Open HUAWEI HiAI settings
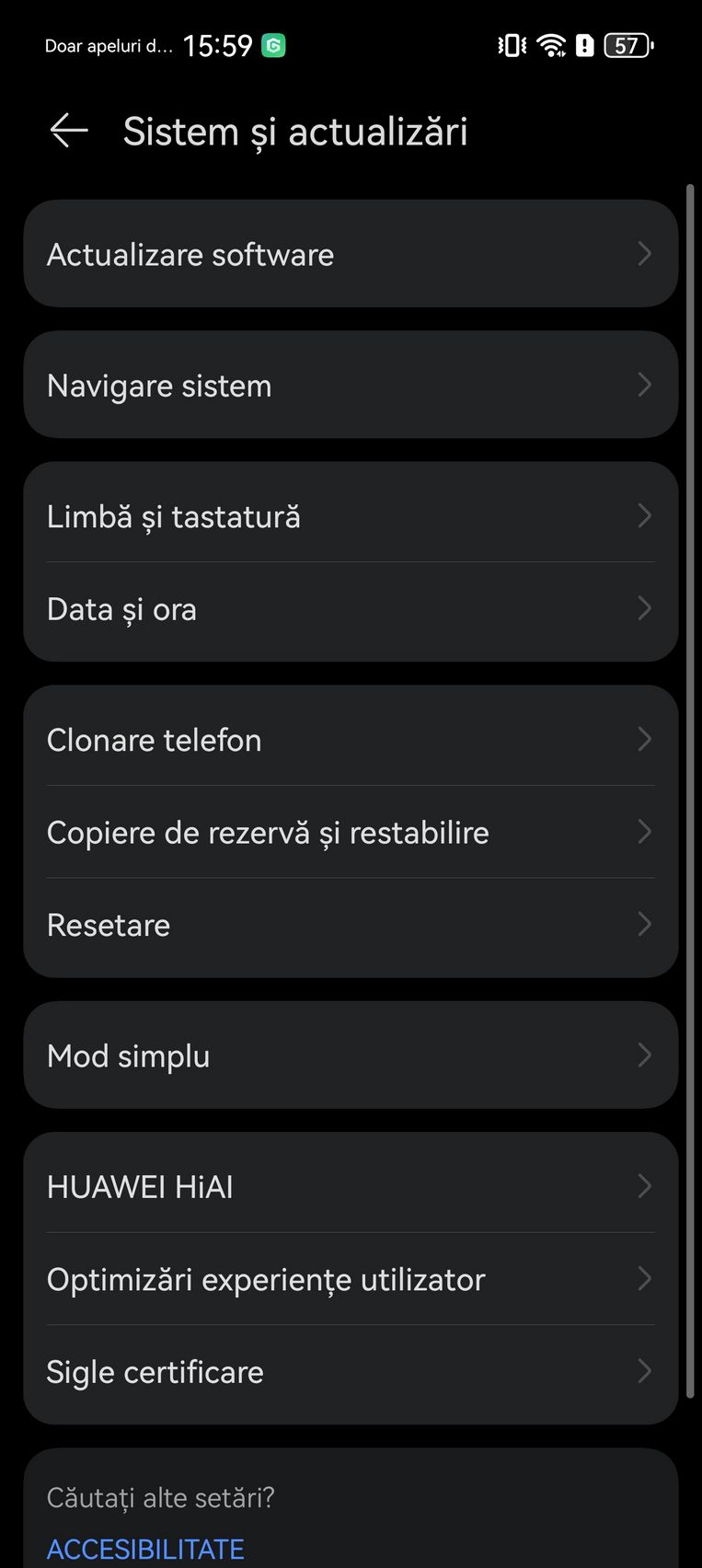 [351, 1186]
